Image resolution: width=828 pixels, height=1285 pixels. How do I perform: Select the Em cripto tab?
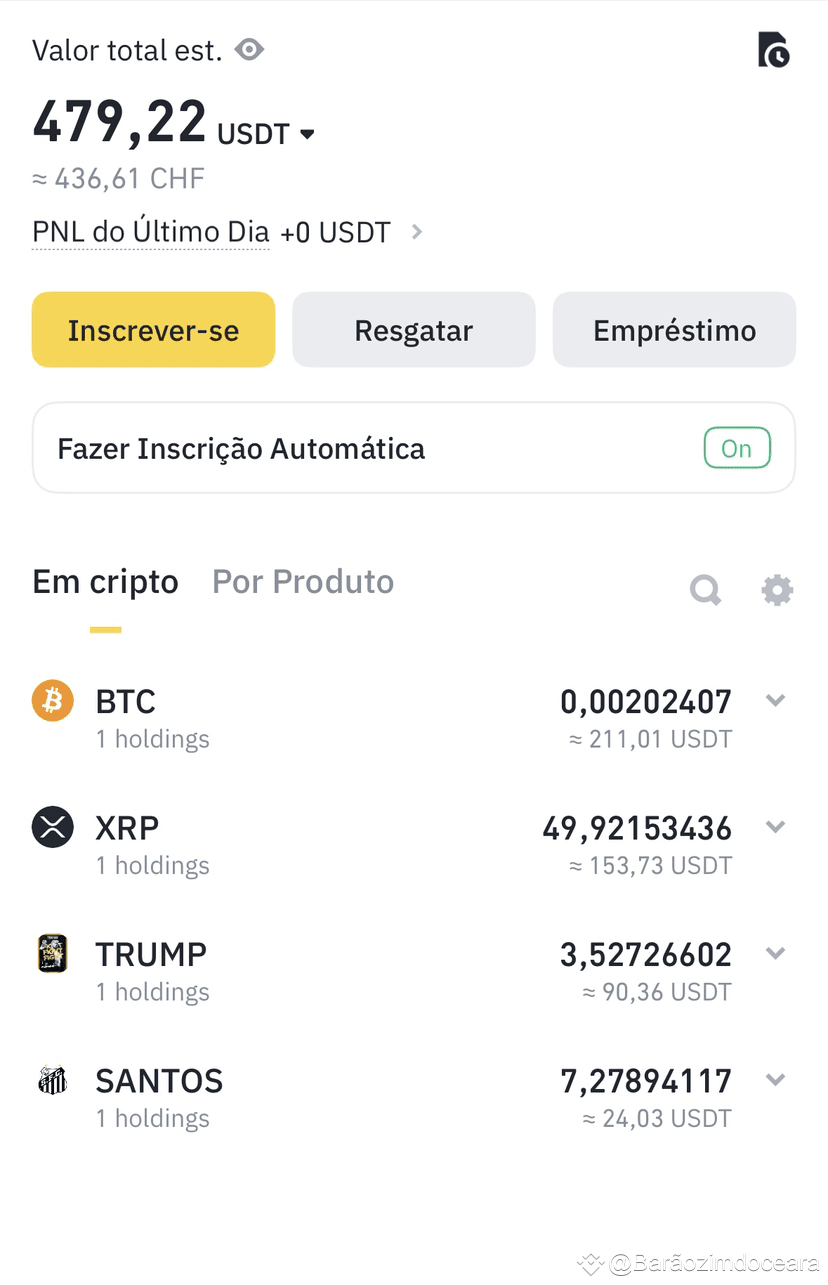pos(105,581)
